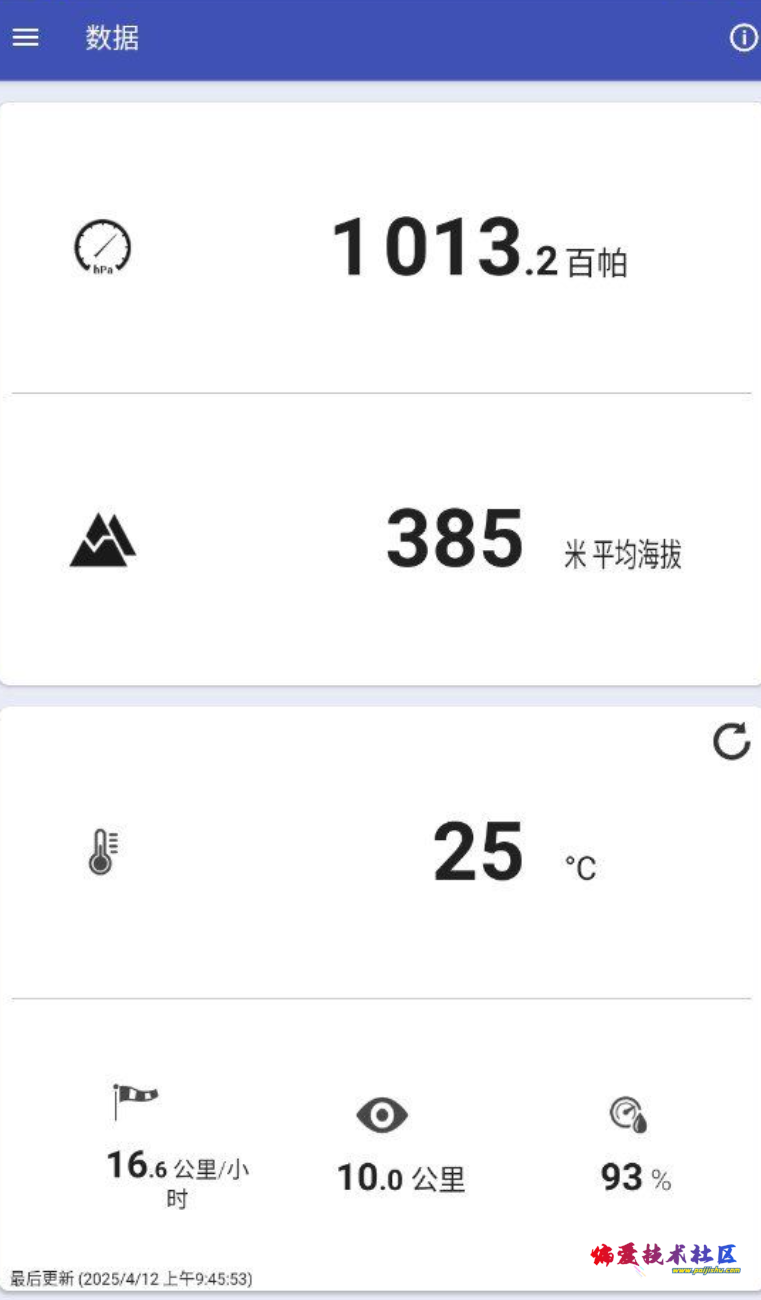761x1300 pixels.
Task: Open the hamburger drawer menu
Action: pos(25,38)
